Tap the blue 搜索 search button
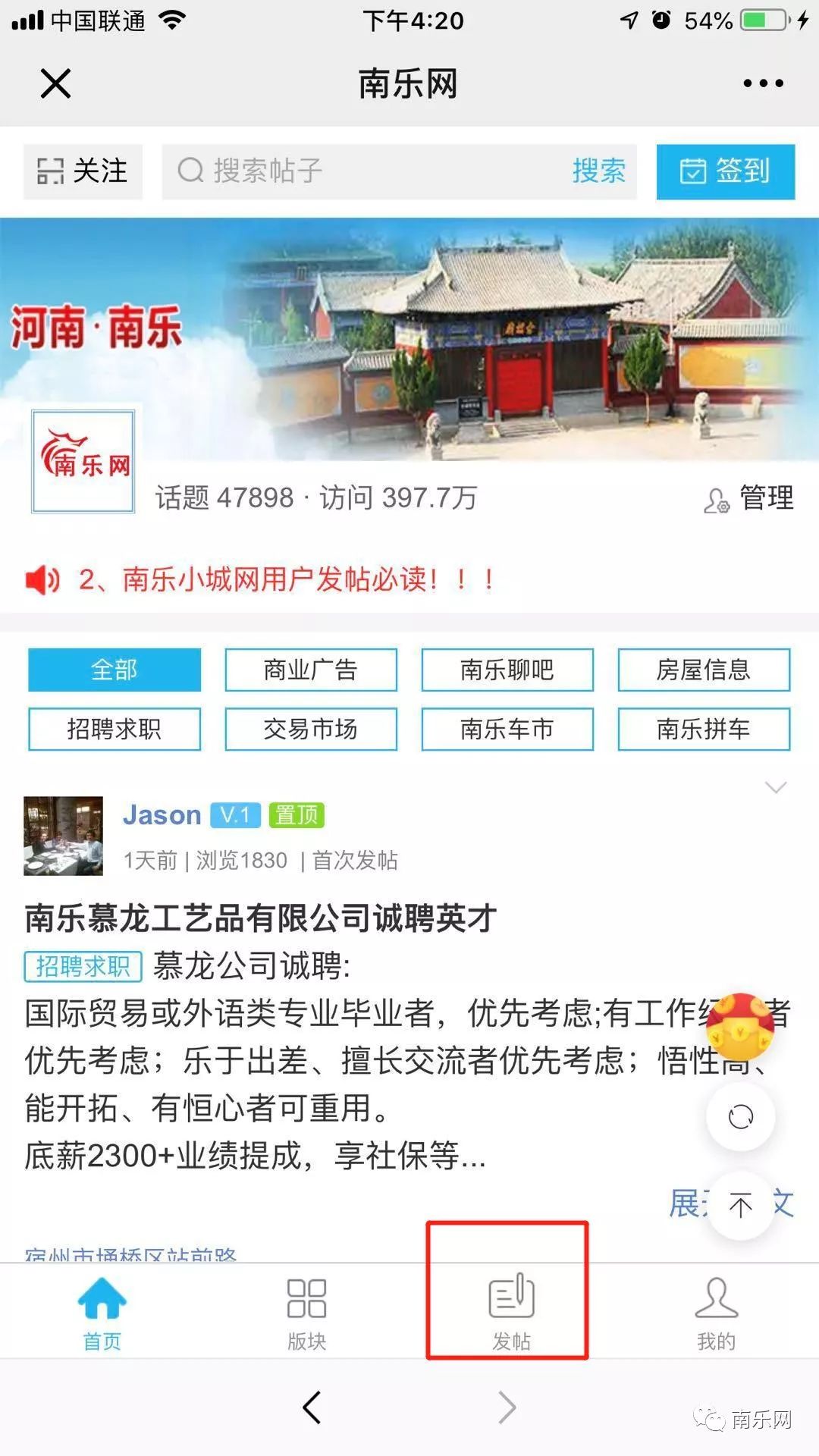This screenshot has height=1456, width=819. pos(598,171)
